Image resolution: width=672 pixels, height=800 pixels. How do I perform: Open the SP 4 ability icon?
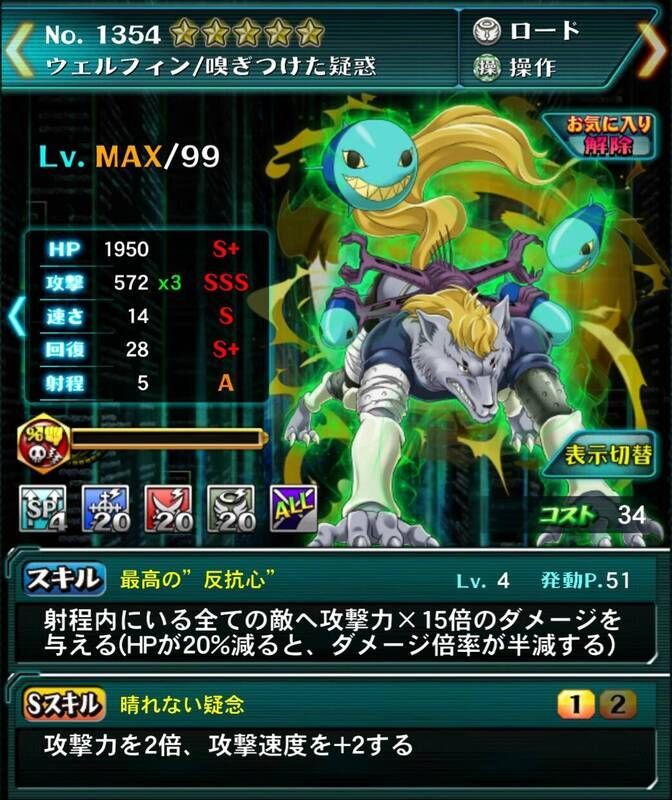[41, 509]
